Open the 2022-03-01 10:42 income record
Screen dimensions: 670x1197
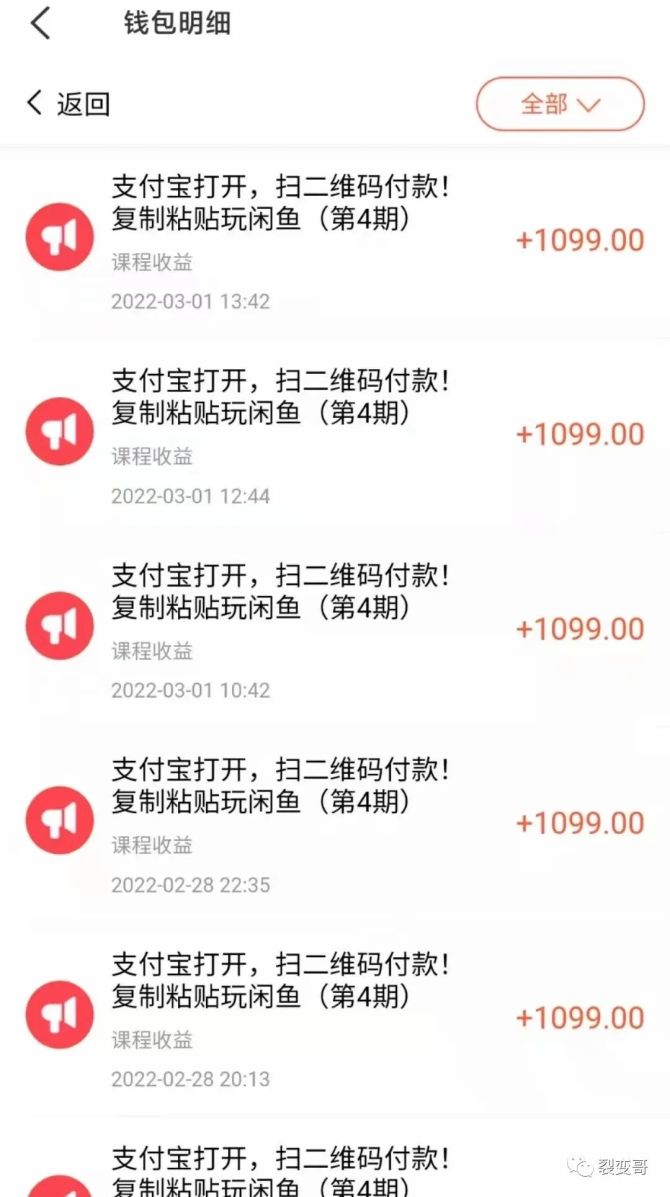pyautogui.click(x=335, y=630)
